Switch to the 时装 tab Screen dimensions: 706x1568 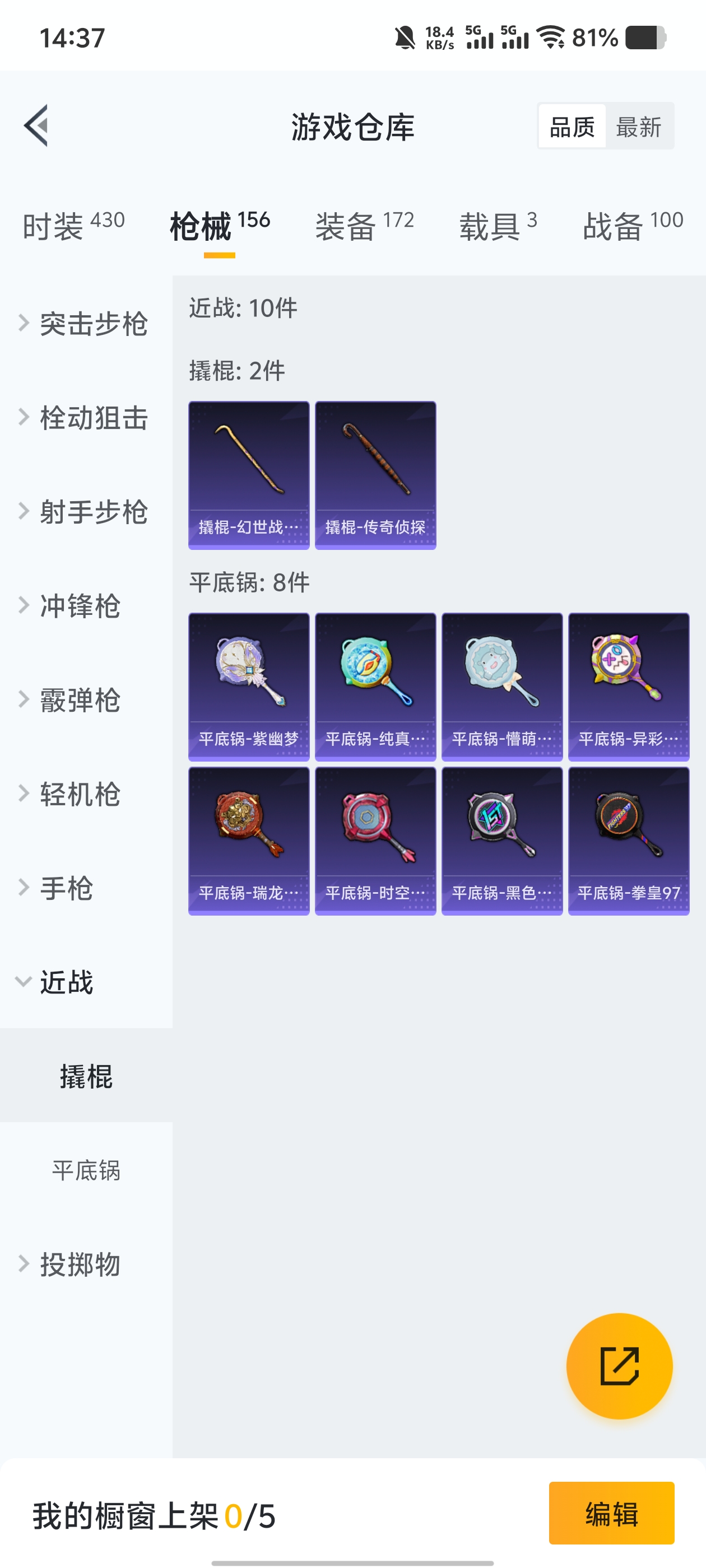[73, 226]
